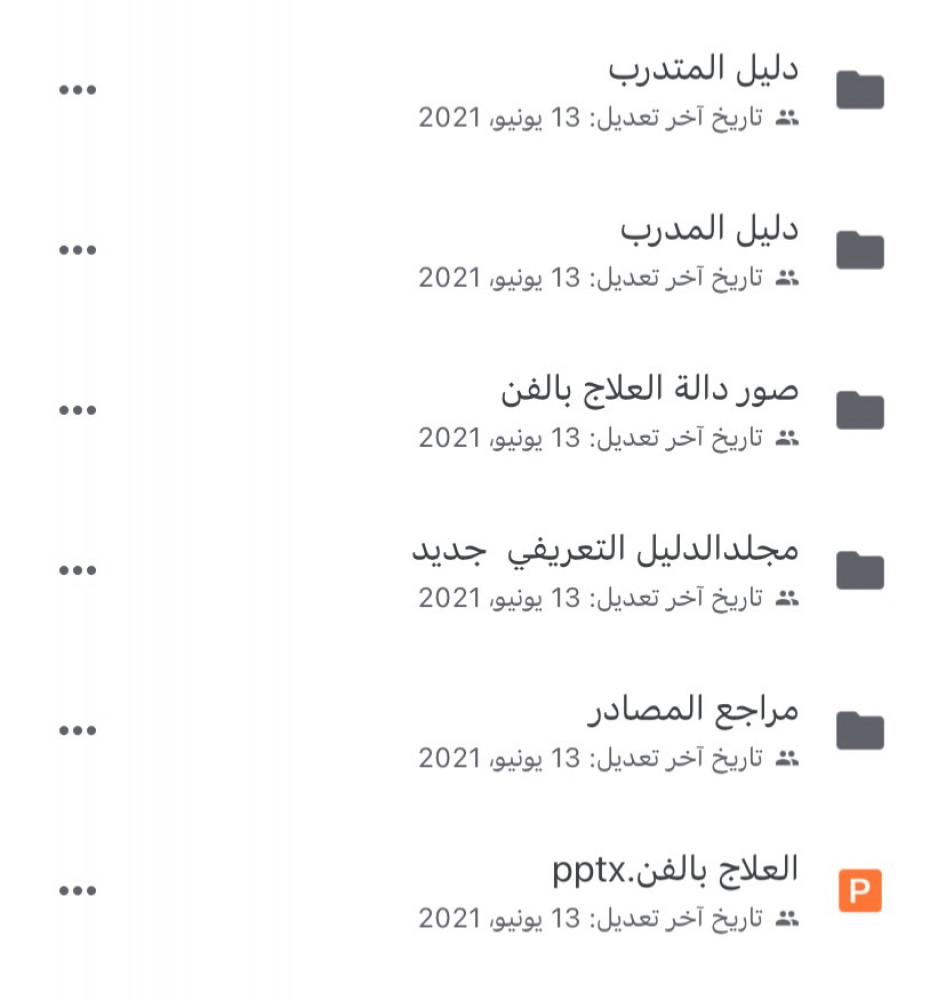Show more options for دليل المدرب
This screenshot has height=1000, width=946.
(77, 250)
